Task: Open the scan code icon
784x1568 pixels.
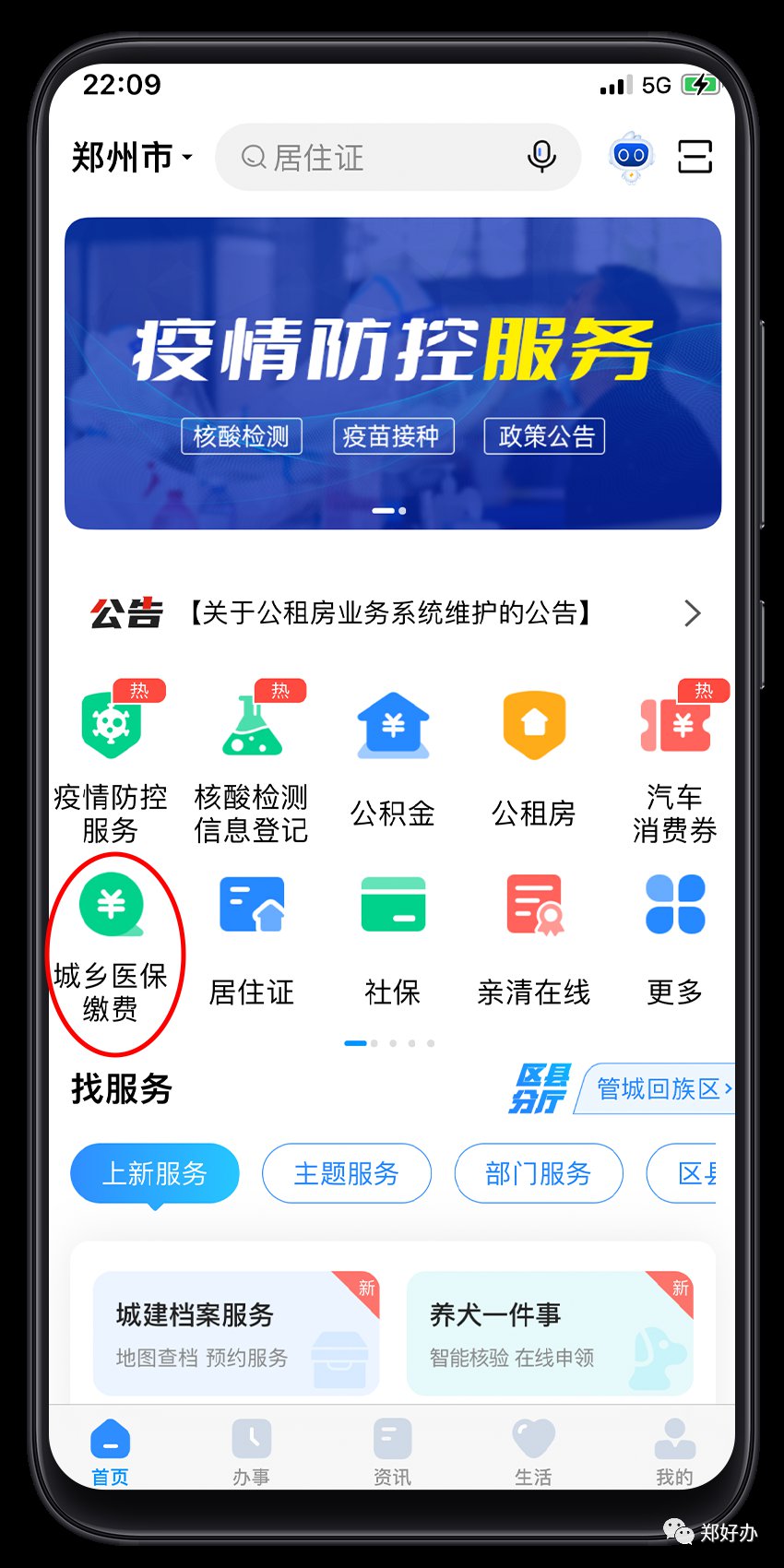Action: (695, 157)
